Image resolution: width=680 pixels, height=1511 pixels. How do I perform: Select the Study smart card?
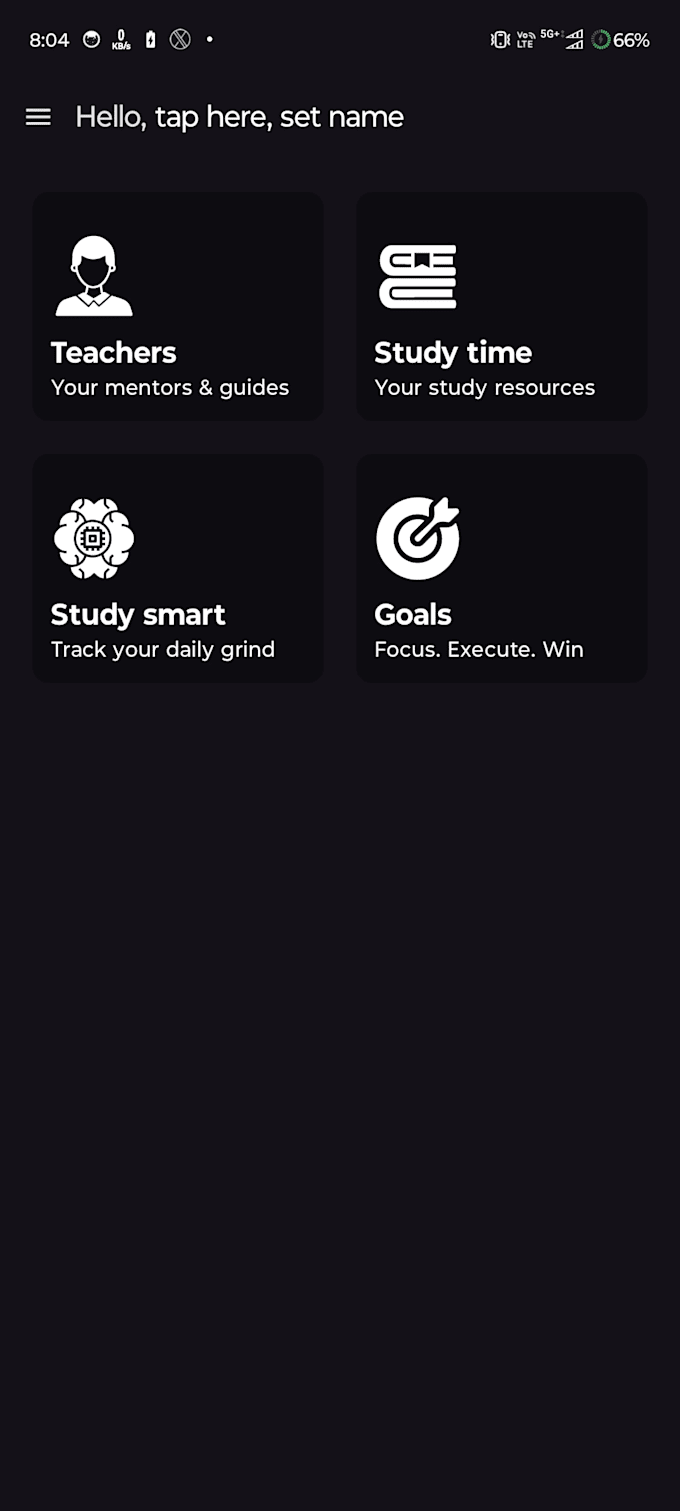[178, 568]
